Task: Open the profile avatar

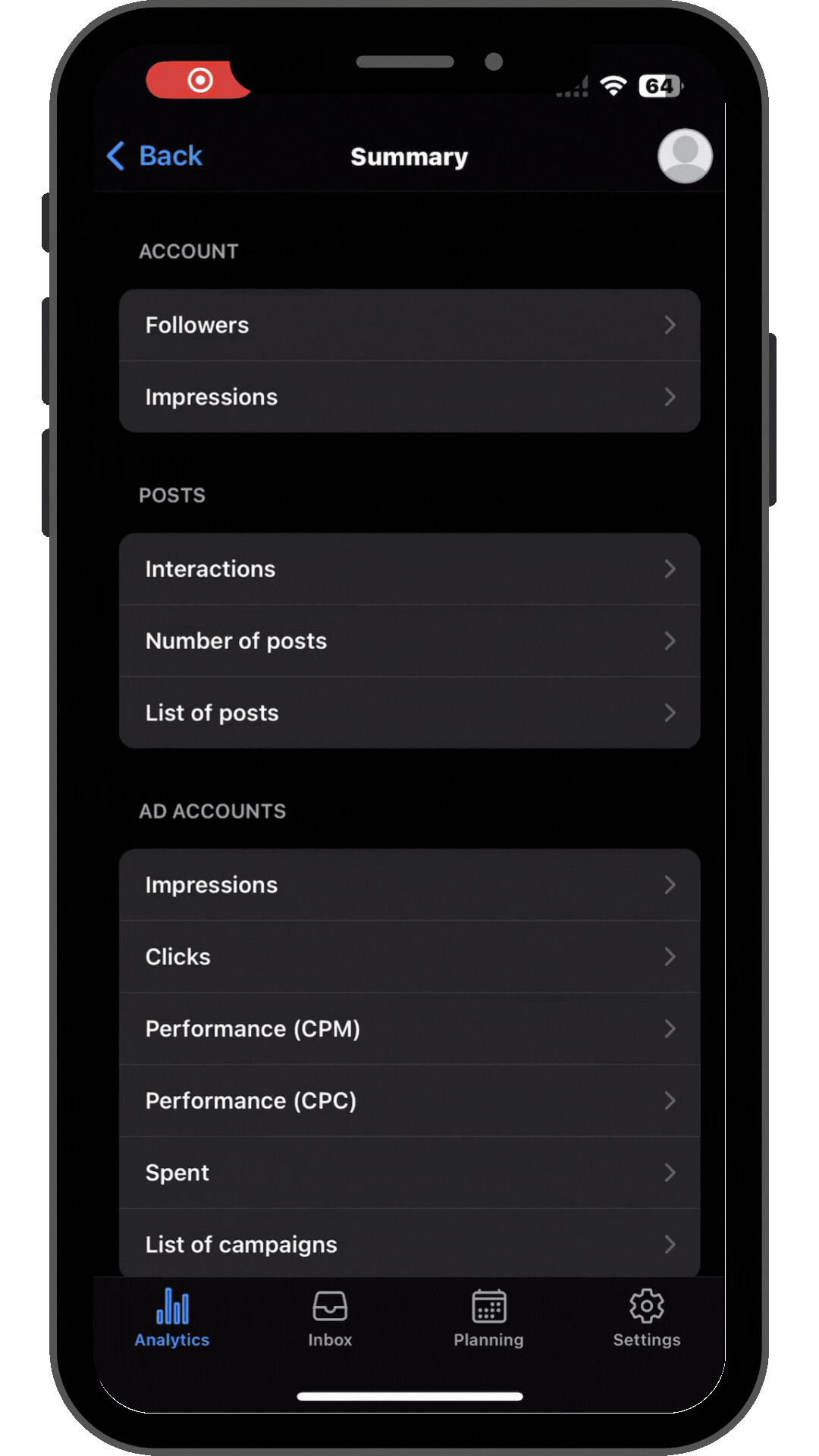Action: [685, 156]
